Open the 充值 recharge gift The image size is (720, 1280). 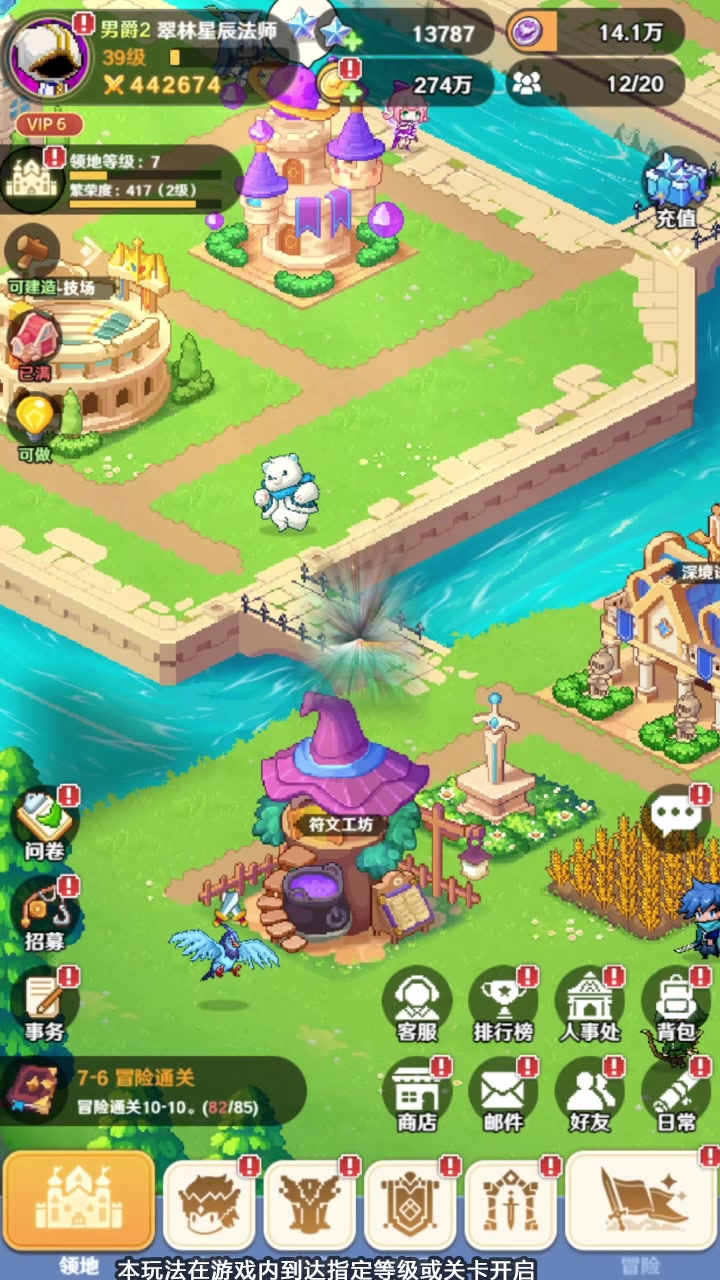click(675, 190)
